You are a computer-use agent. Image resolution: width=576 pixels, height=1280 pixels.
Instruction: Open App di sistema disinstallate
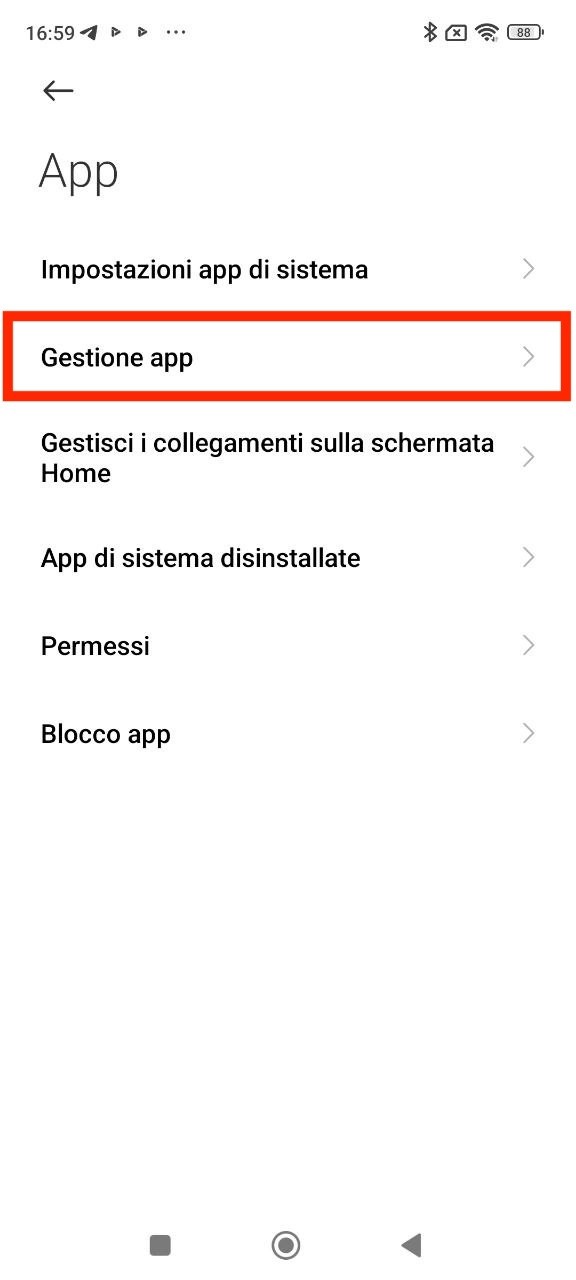tap(288, 558)
